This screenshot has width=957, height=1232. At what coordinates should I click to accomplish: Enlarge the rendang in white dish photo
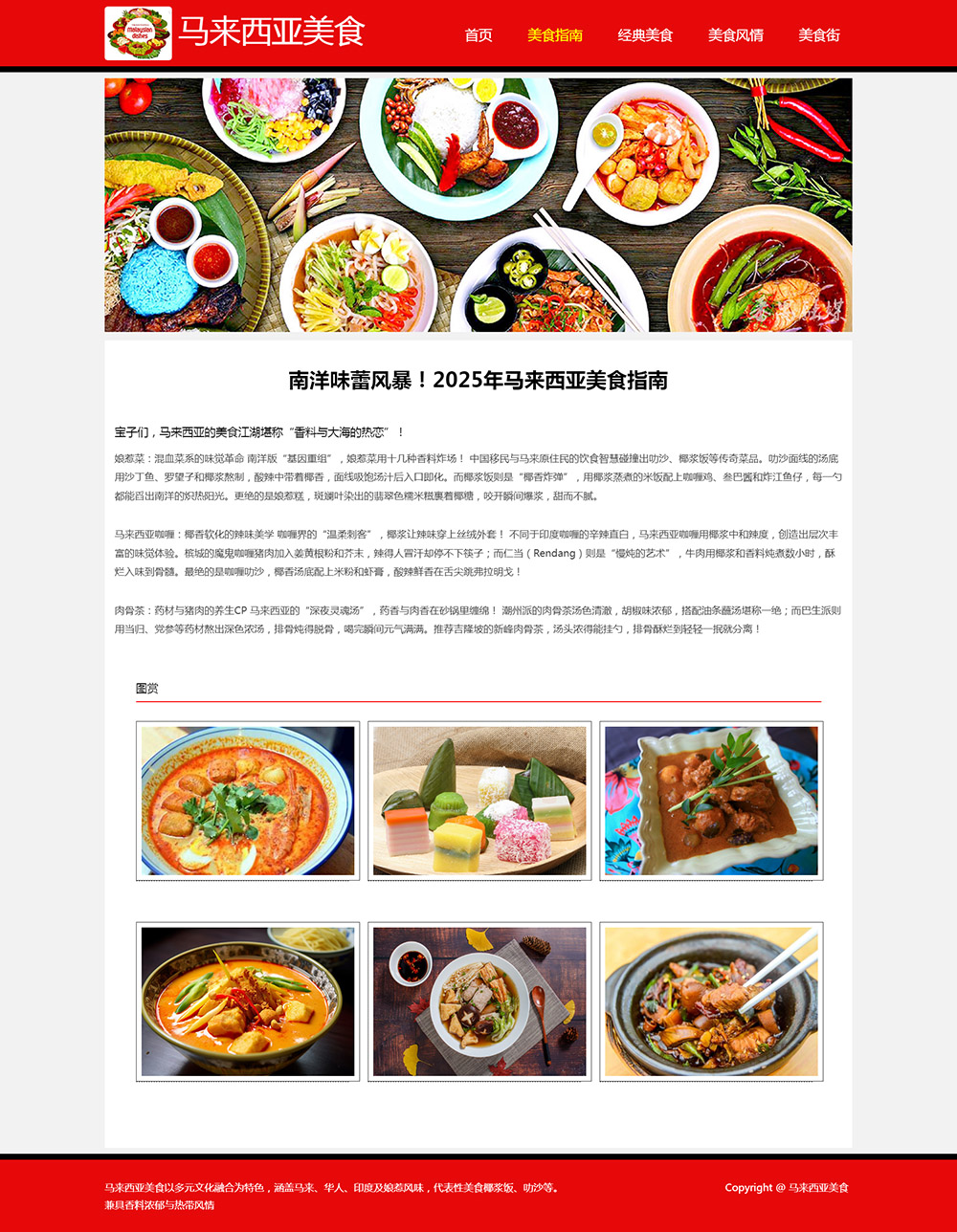coord(711,801)
